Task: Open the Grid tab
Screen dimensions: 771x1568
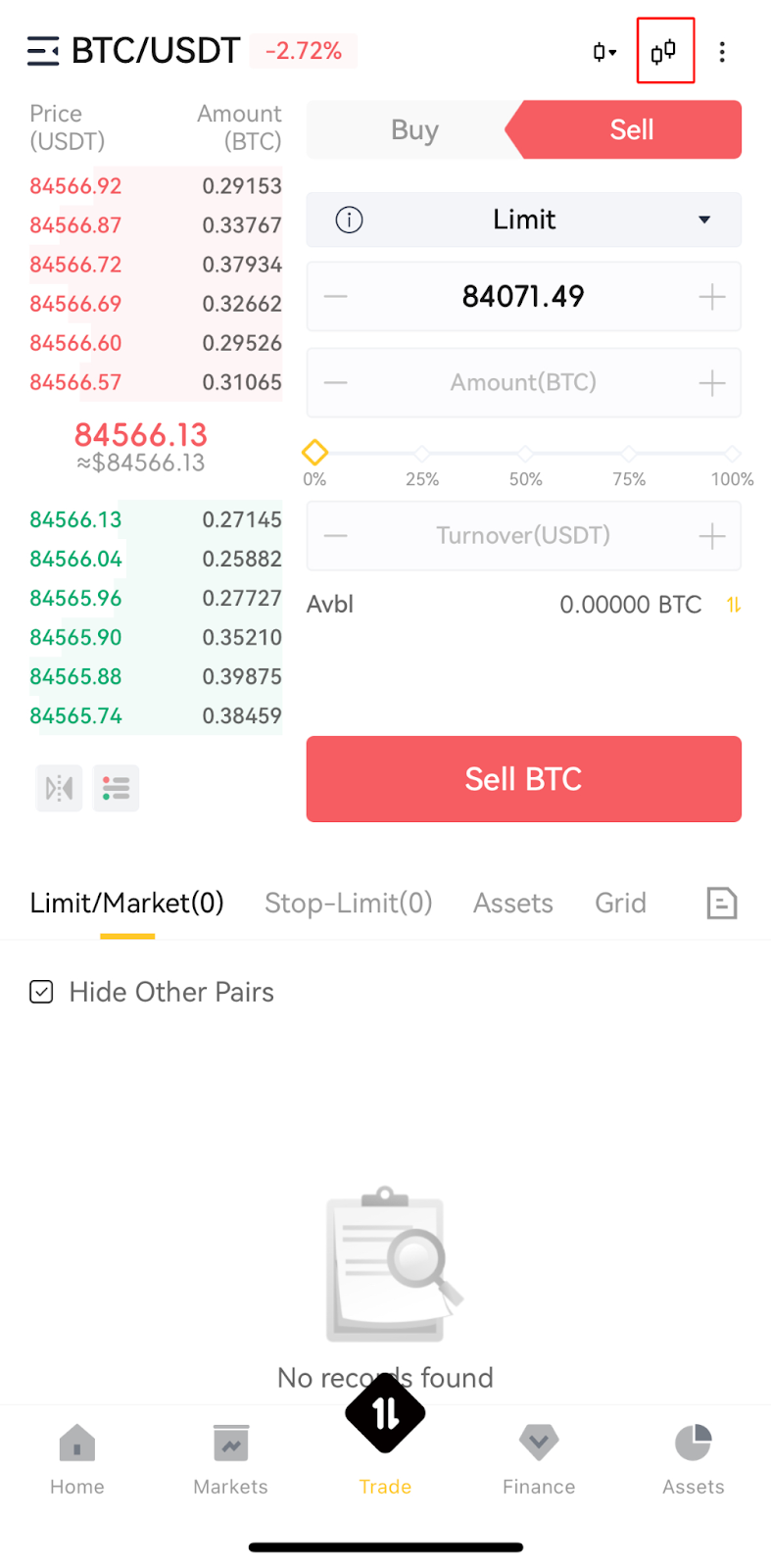Action: tap(620, 903)
